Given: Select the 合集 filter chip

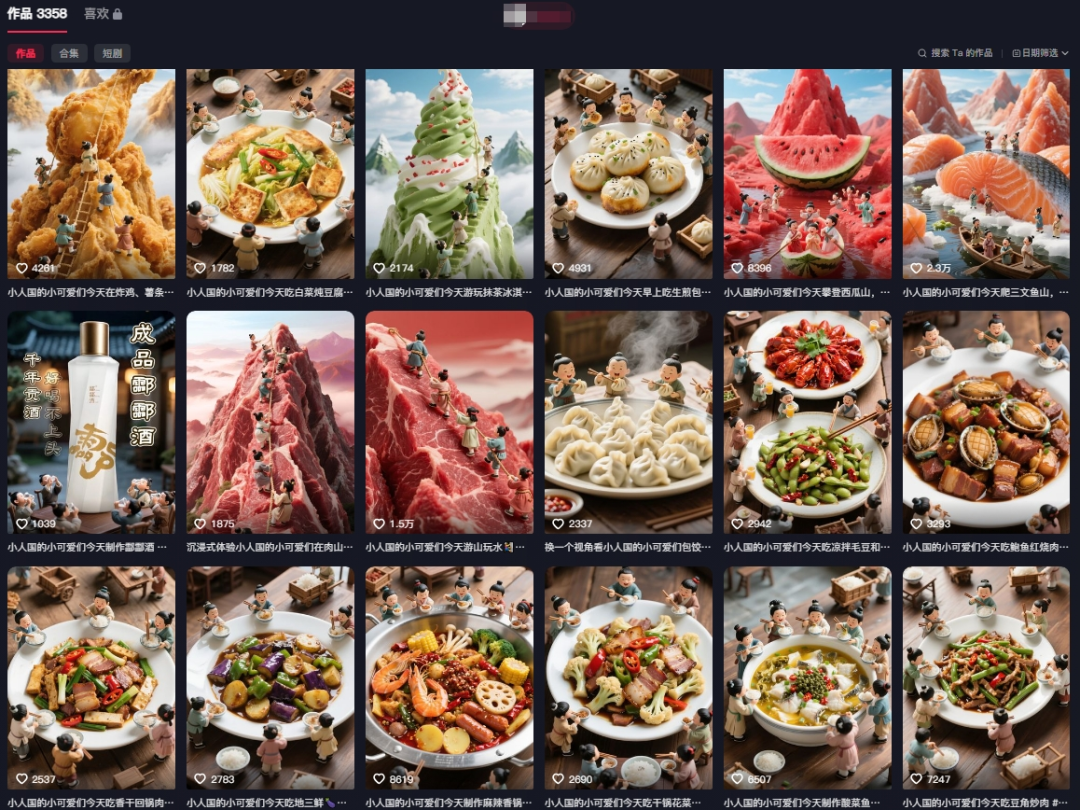Looking at the screenshot, I should click(x=69, y=53).
